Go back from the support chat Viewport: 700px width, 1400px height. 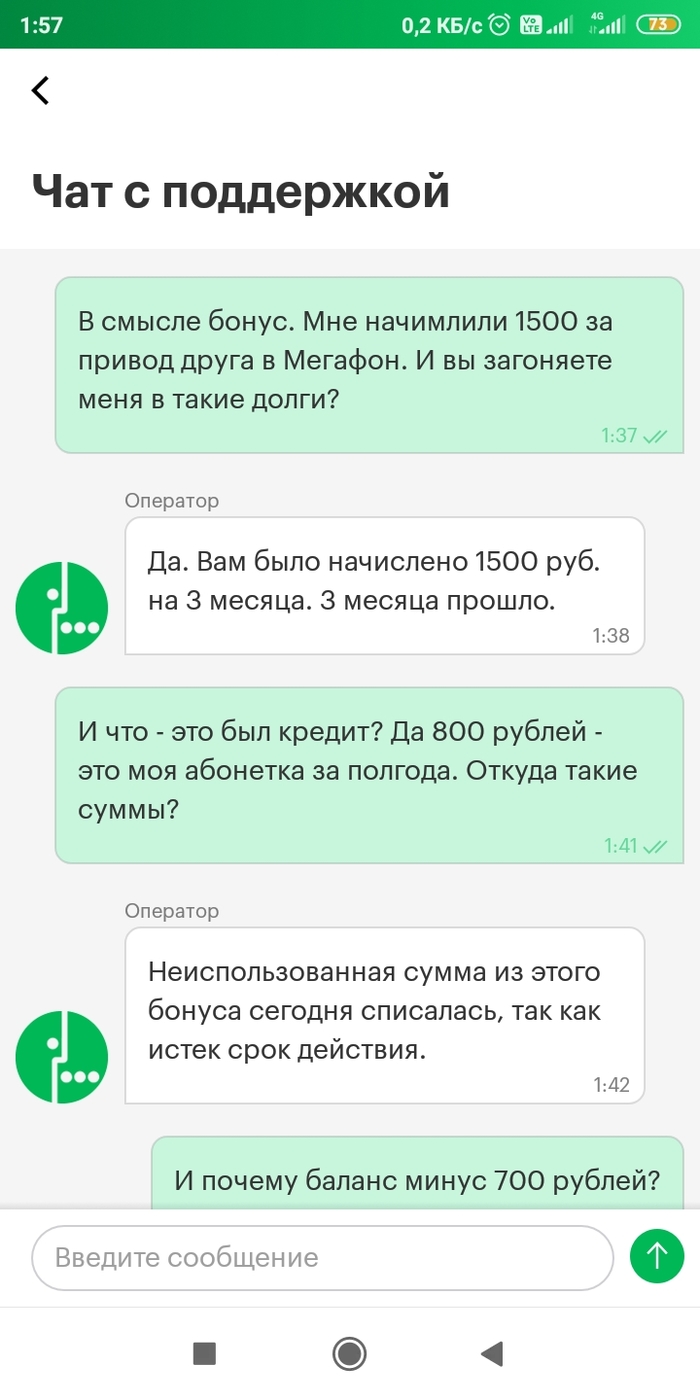tap(40, 90)
